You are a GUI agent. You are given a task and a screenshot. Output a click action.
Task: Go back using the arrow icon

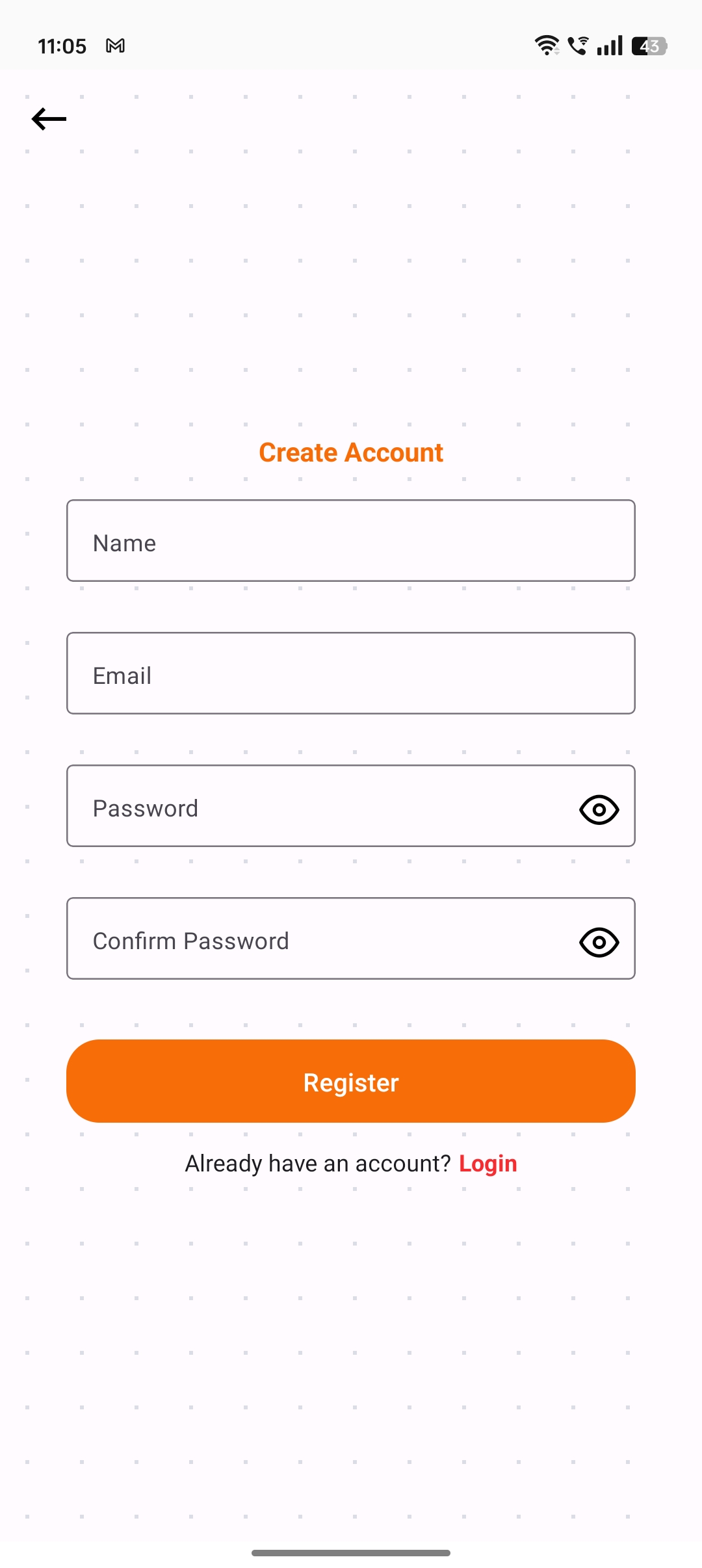(49, 119)
